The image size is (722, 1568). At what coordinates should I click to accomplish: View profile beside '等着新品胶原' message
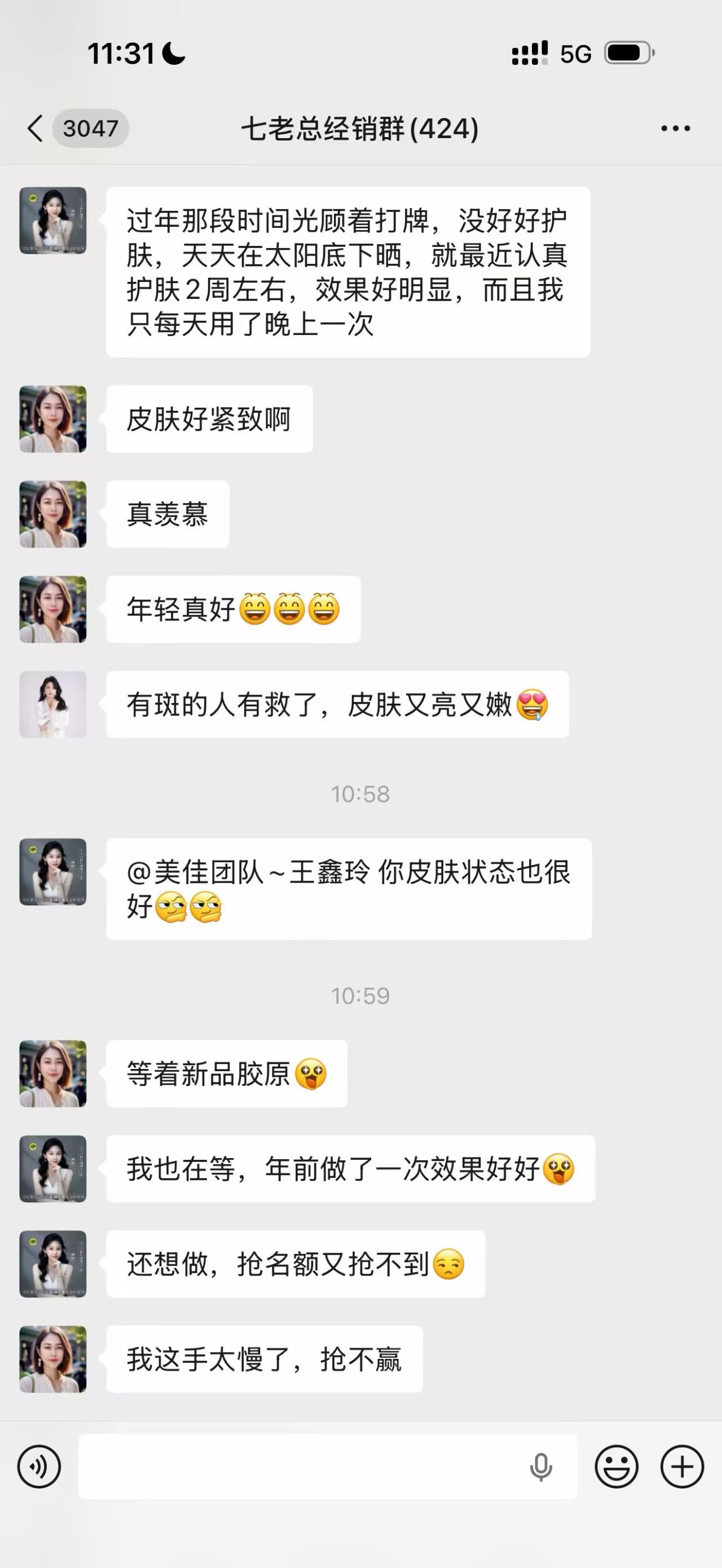coord(53,1074)
